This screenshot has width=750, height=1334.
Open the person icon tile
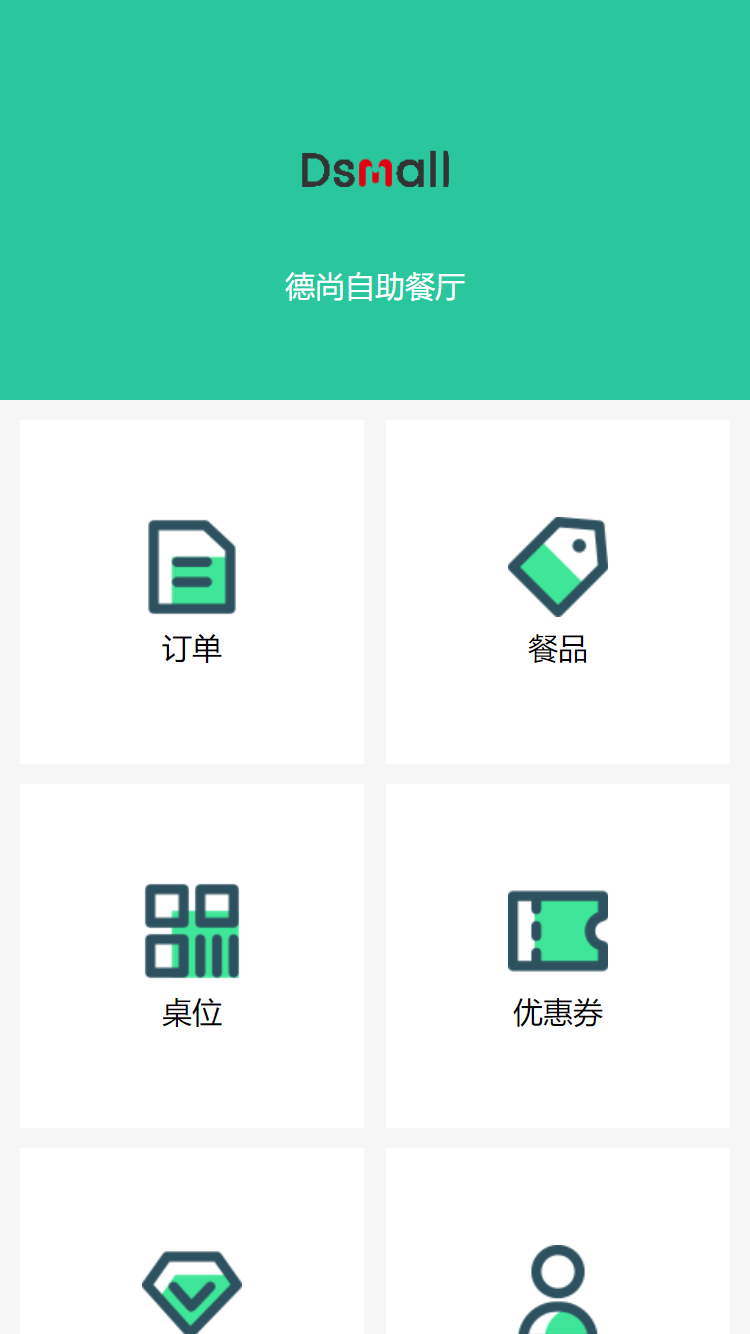(558, 1241)
